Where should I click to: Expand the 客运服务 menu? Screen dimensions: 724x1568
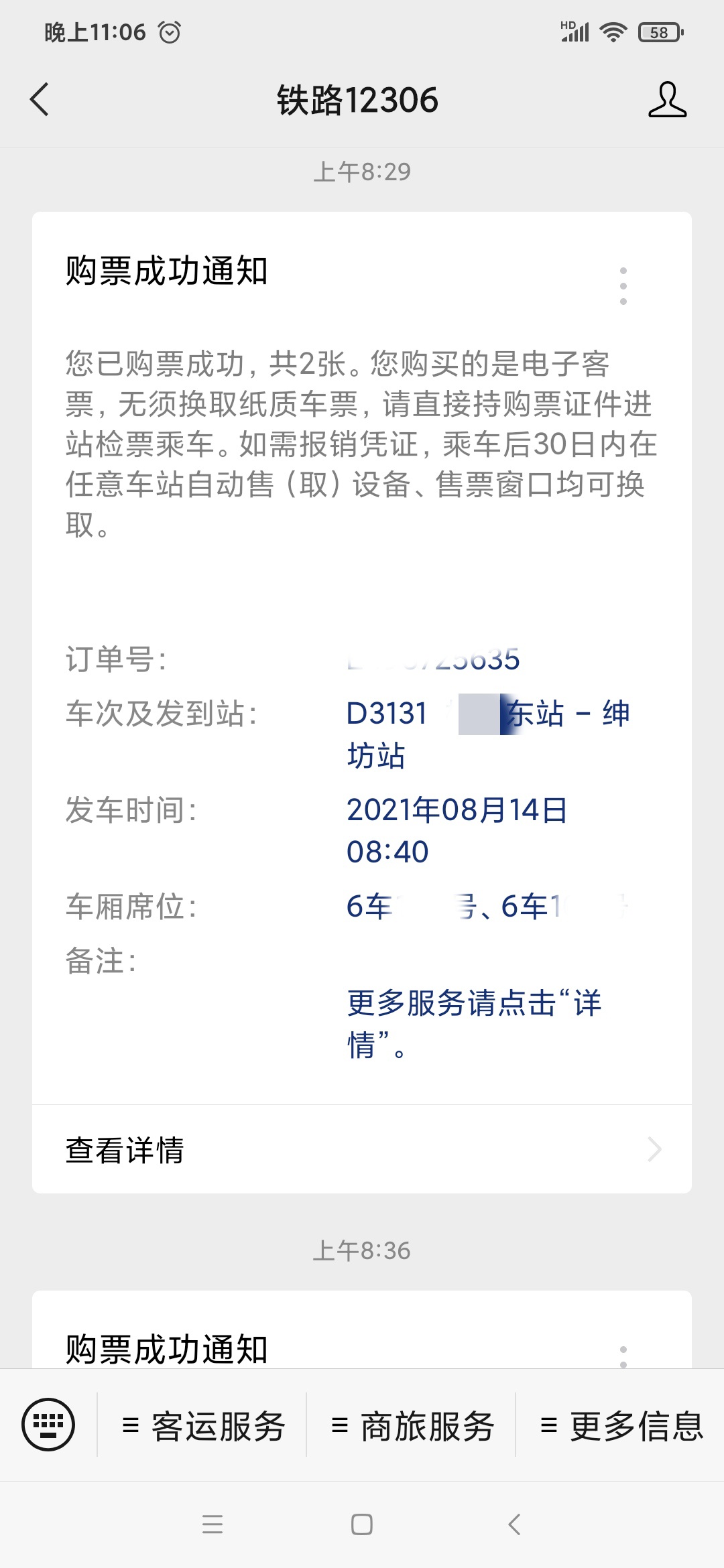202,1425
